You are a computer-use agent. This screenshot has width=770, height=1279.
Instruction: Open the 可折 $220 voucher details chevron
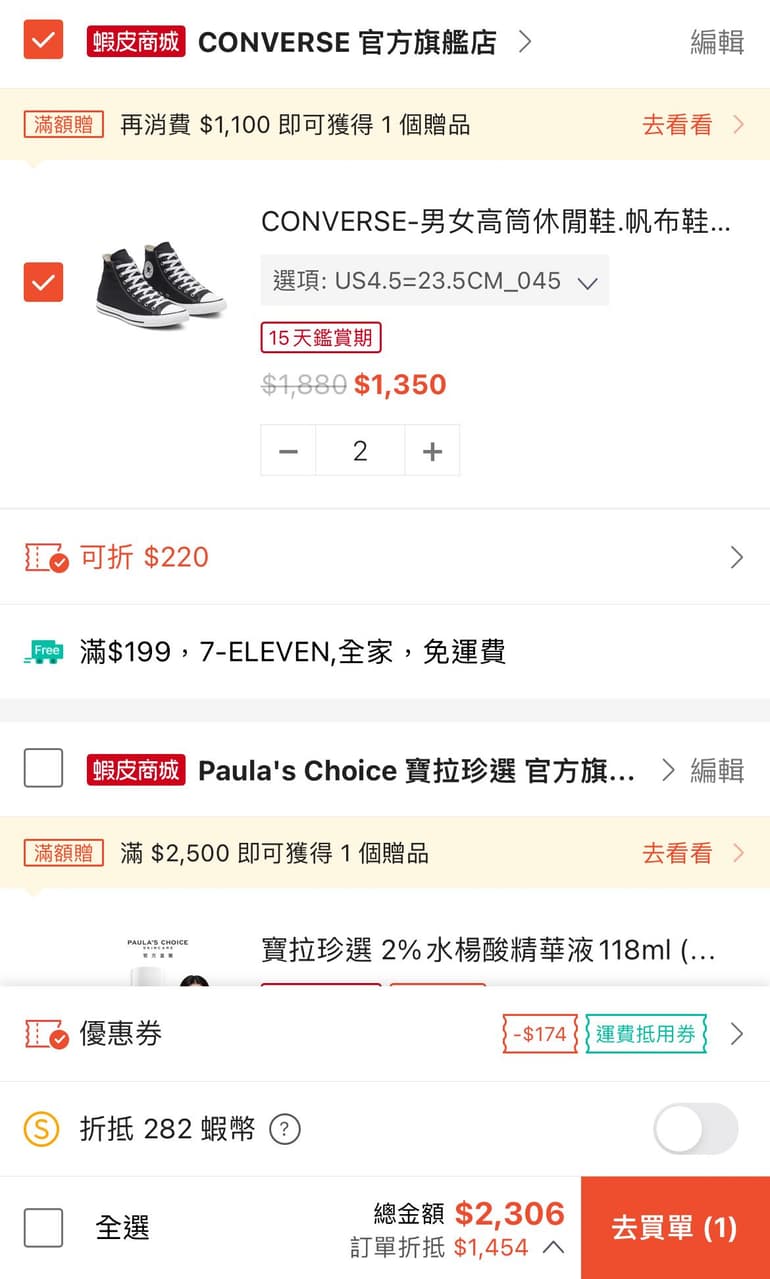pyautogui.click(x=737, y=557)
